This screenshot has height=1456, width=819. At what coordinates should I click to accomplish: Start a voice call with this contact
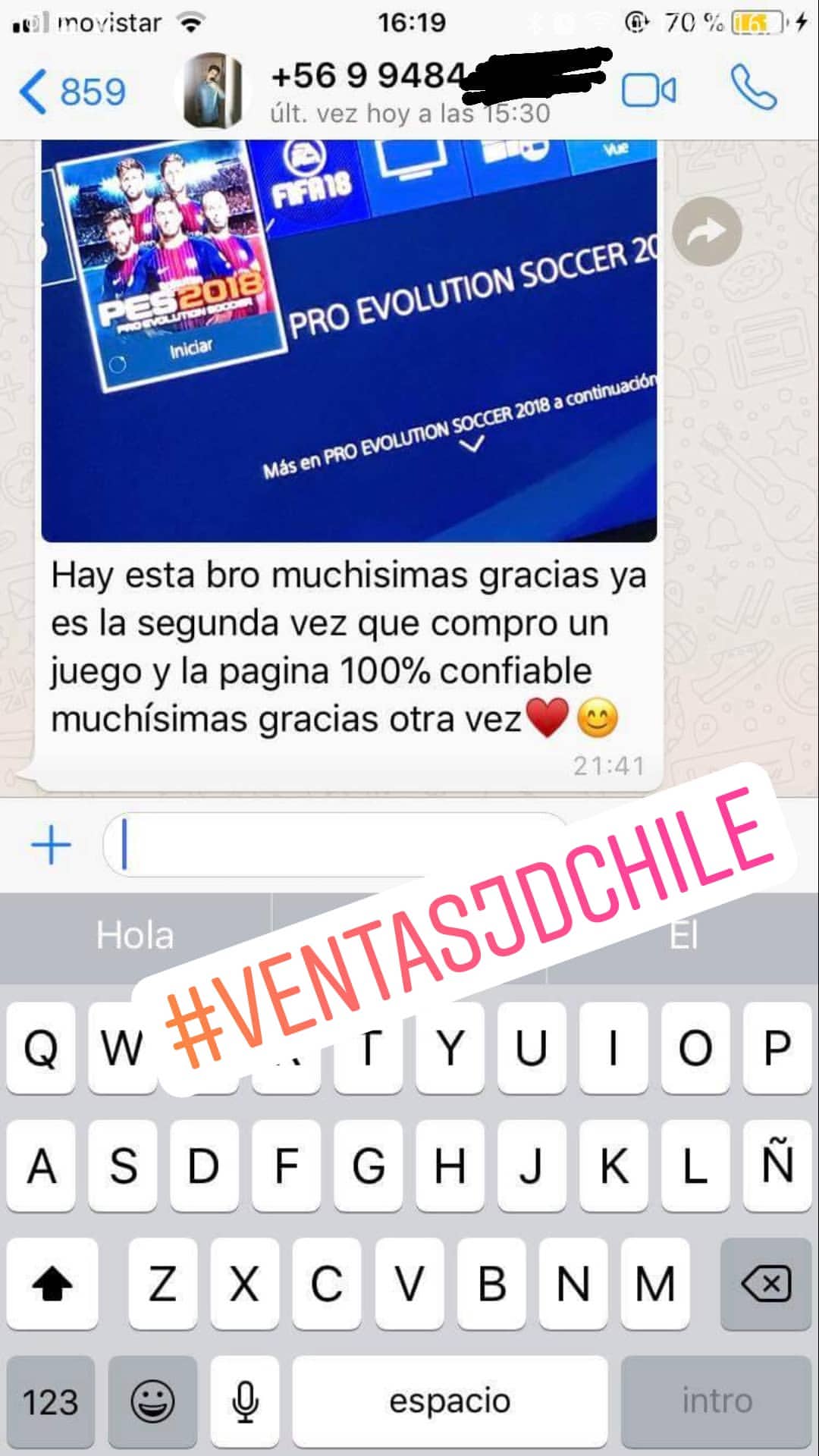(754, 87)
